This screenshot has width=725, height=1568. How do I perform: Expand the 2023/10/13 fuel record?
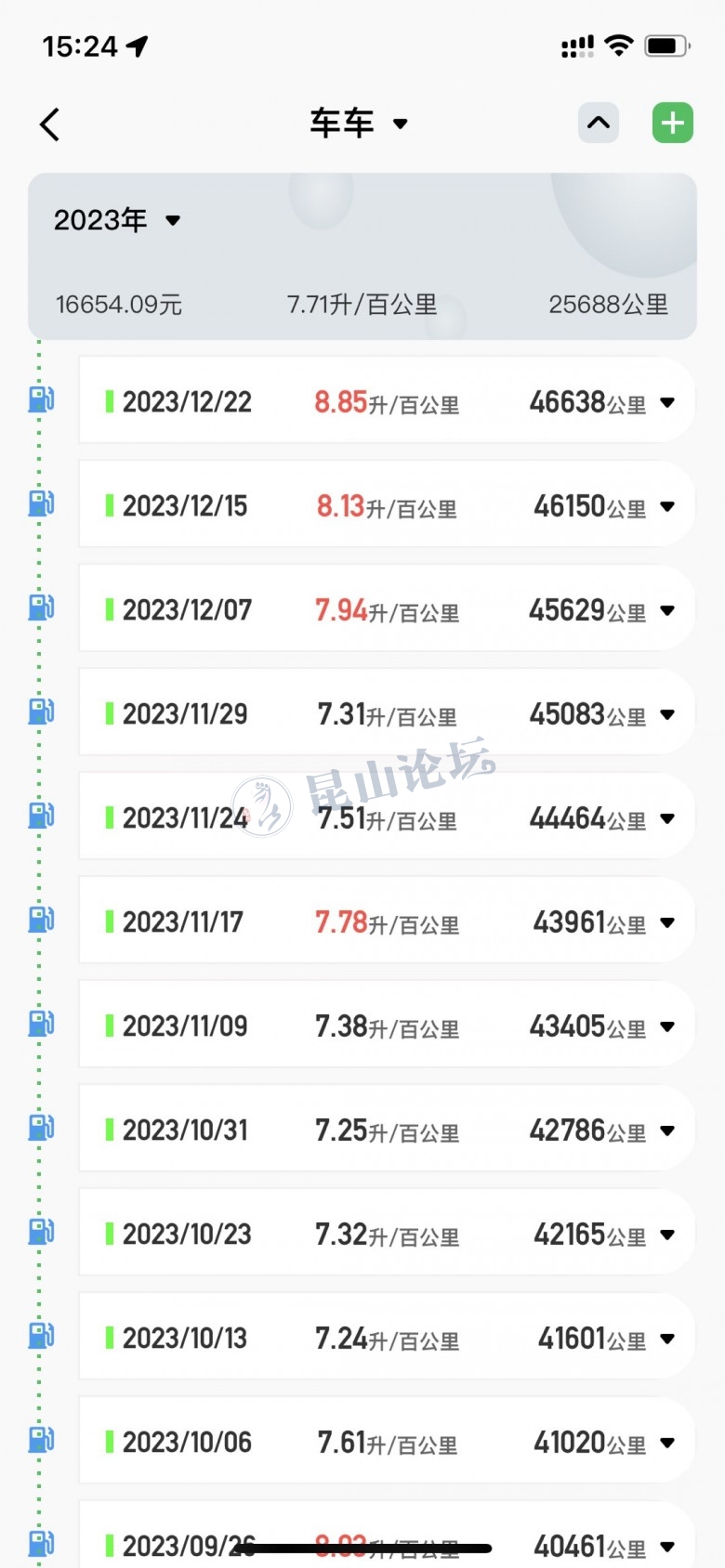click(667, 1339)
